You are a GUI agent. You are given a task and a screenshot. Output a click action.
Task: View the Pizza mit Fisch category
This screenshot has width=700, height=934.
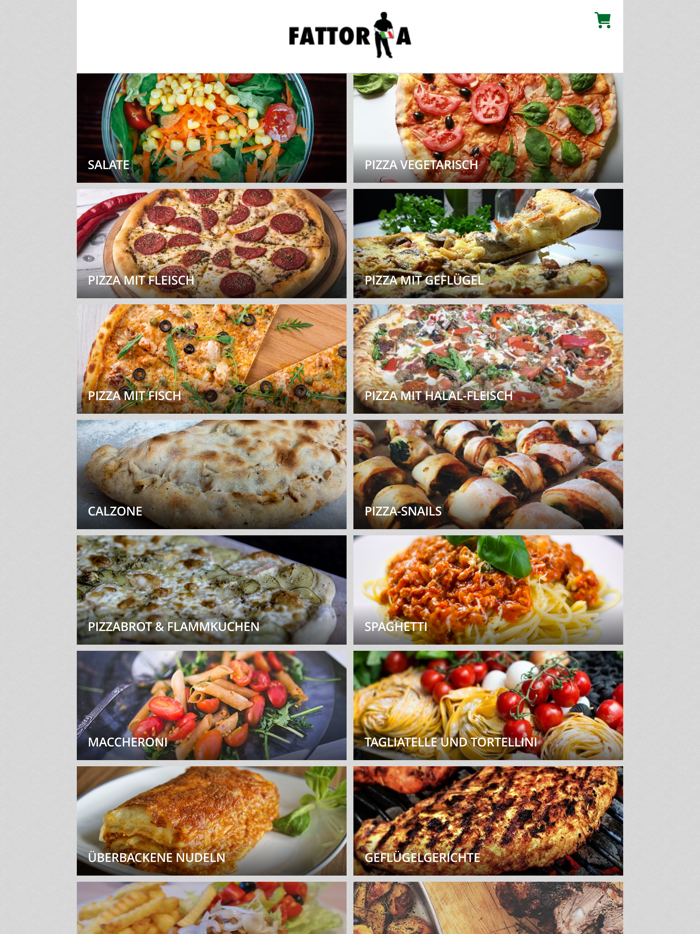point(211,359)
